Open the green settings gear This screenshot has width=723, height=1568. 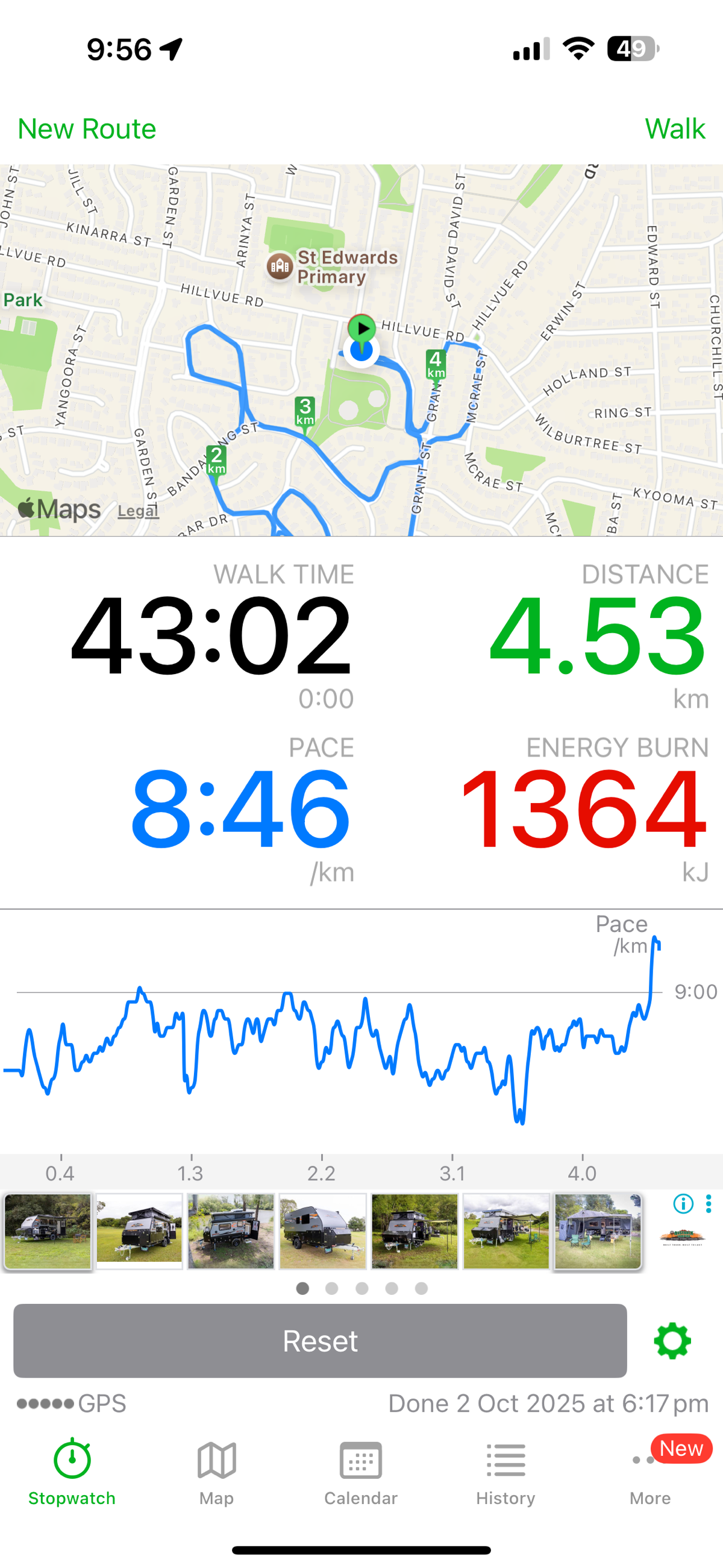672,1341
